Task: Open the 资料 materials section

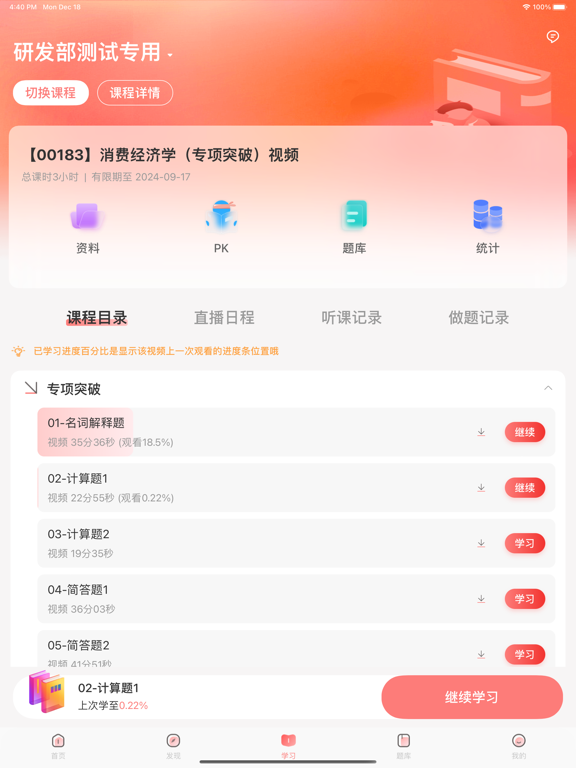Action: pyautogui.click(x=88, y=227)
